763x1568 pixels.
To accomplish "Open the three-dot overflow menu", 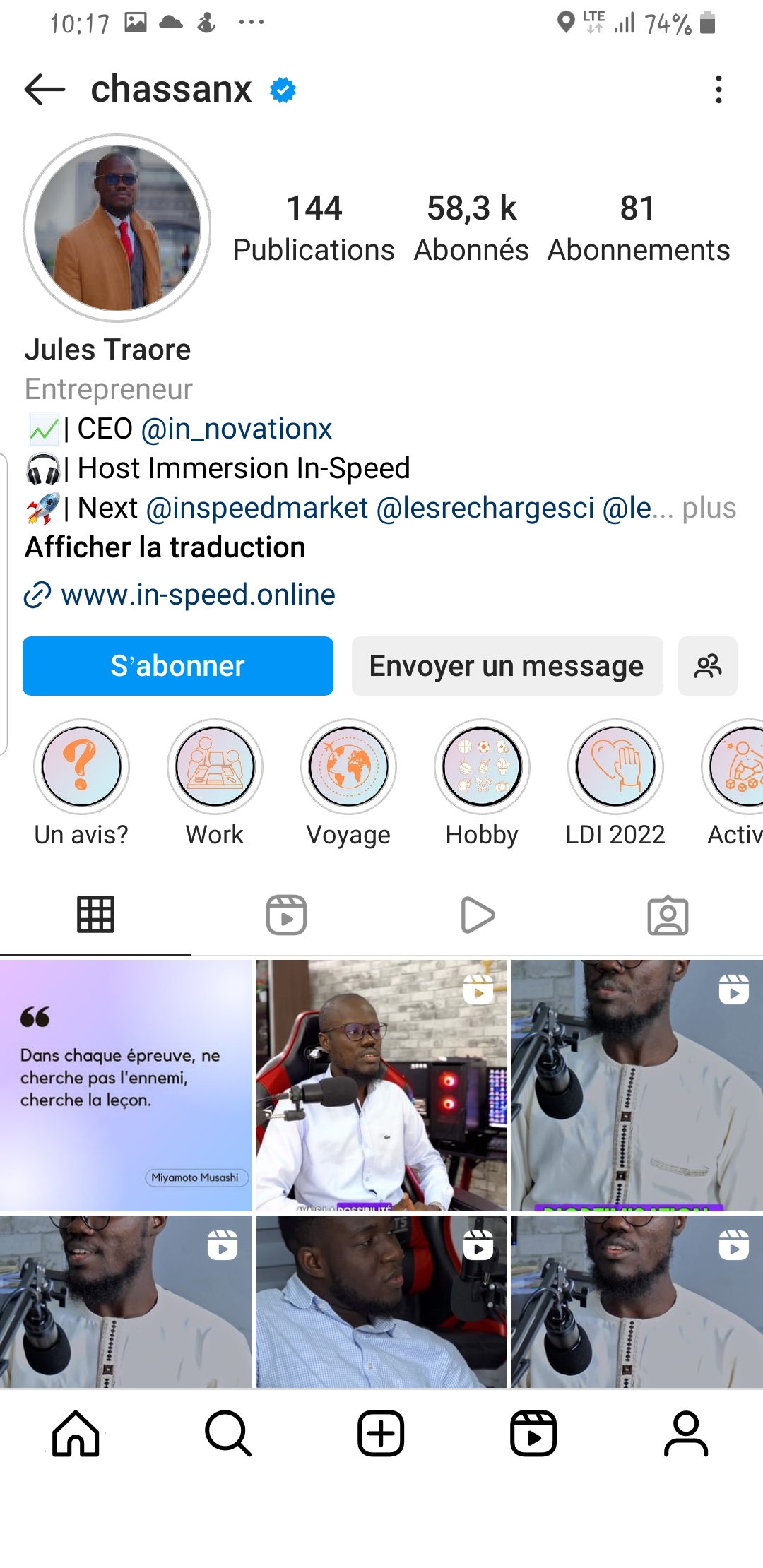I will coord(718,90).
